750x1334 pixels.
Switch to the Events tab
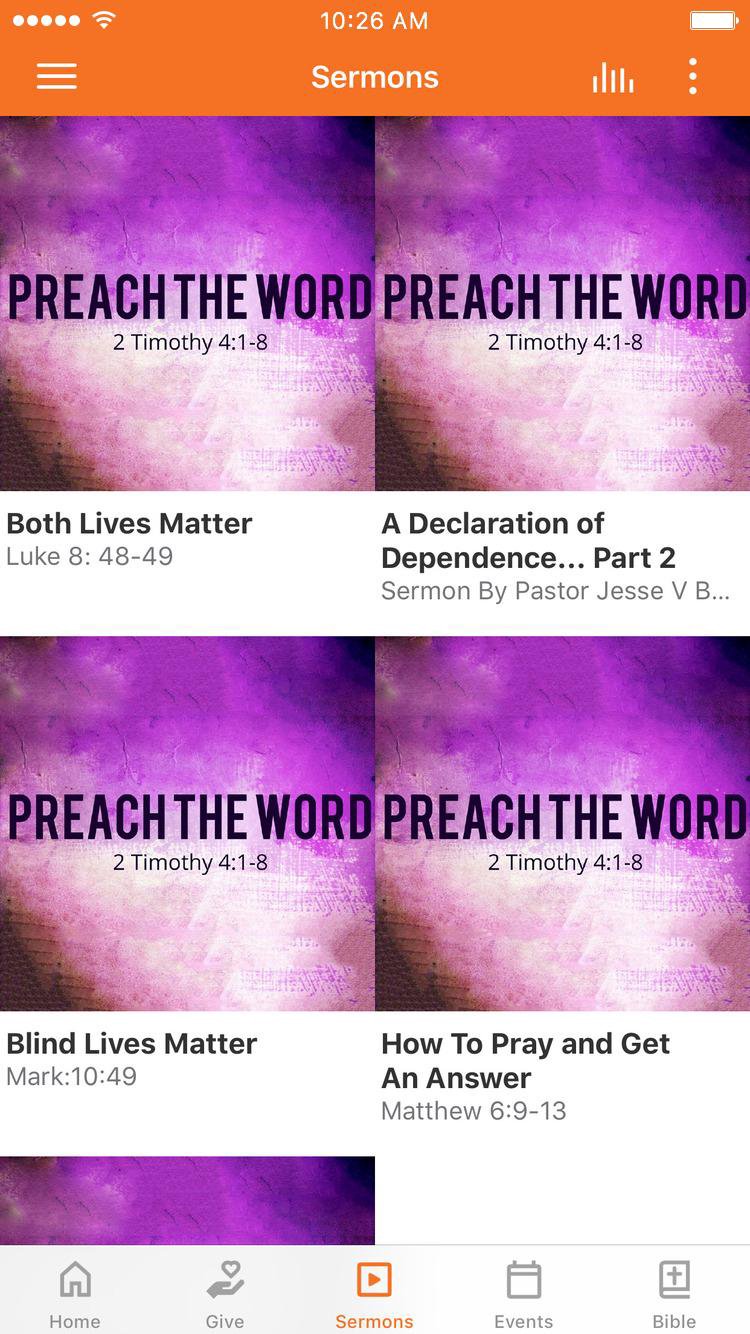point(523,1293)
